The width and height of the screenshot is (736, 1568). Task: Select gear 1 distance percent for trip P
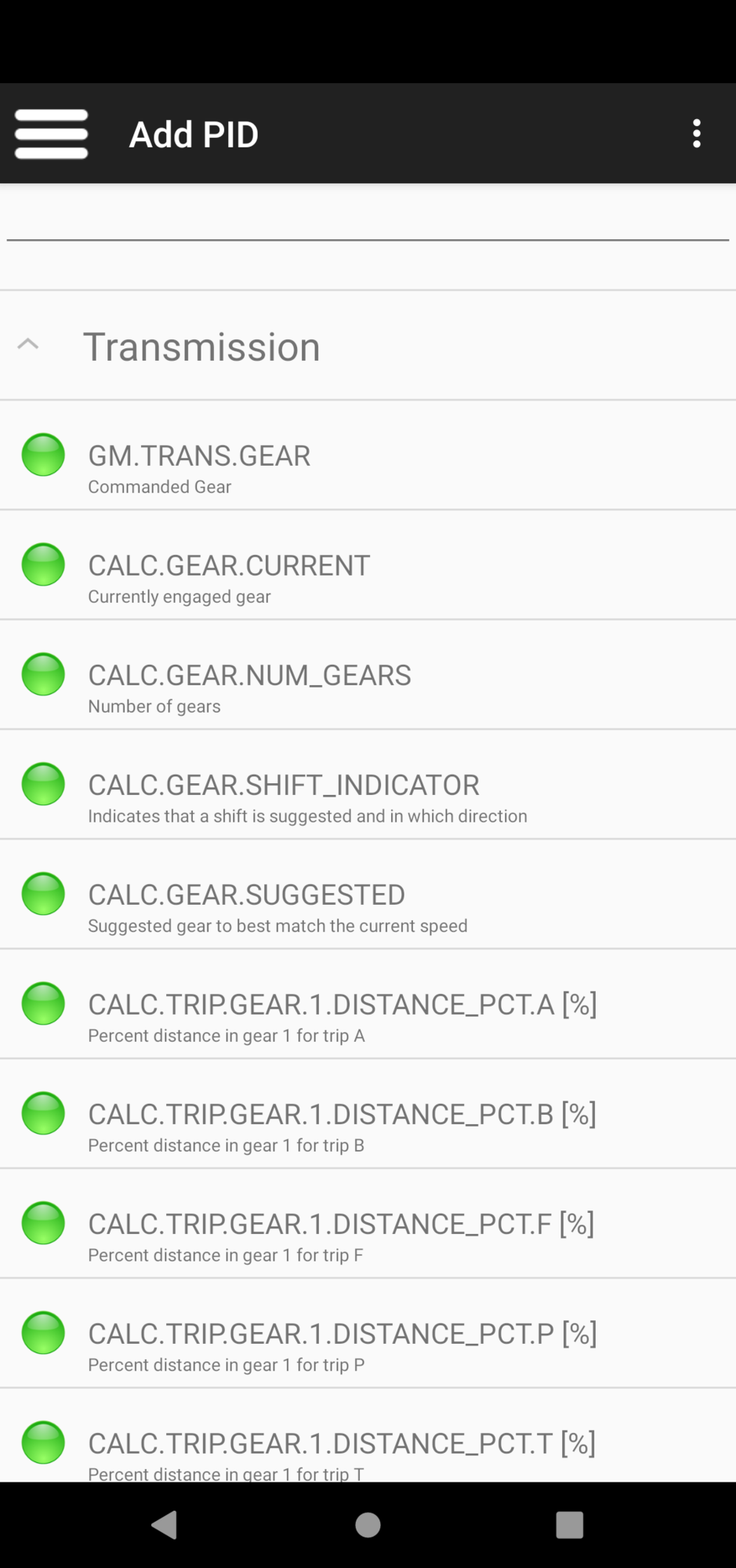tap(368, 1334)
